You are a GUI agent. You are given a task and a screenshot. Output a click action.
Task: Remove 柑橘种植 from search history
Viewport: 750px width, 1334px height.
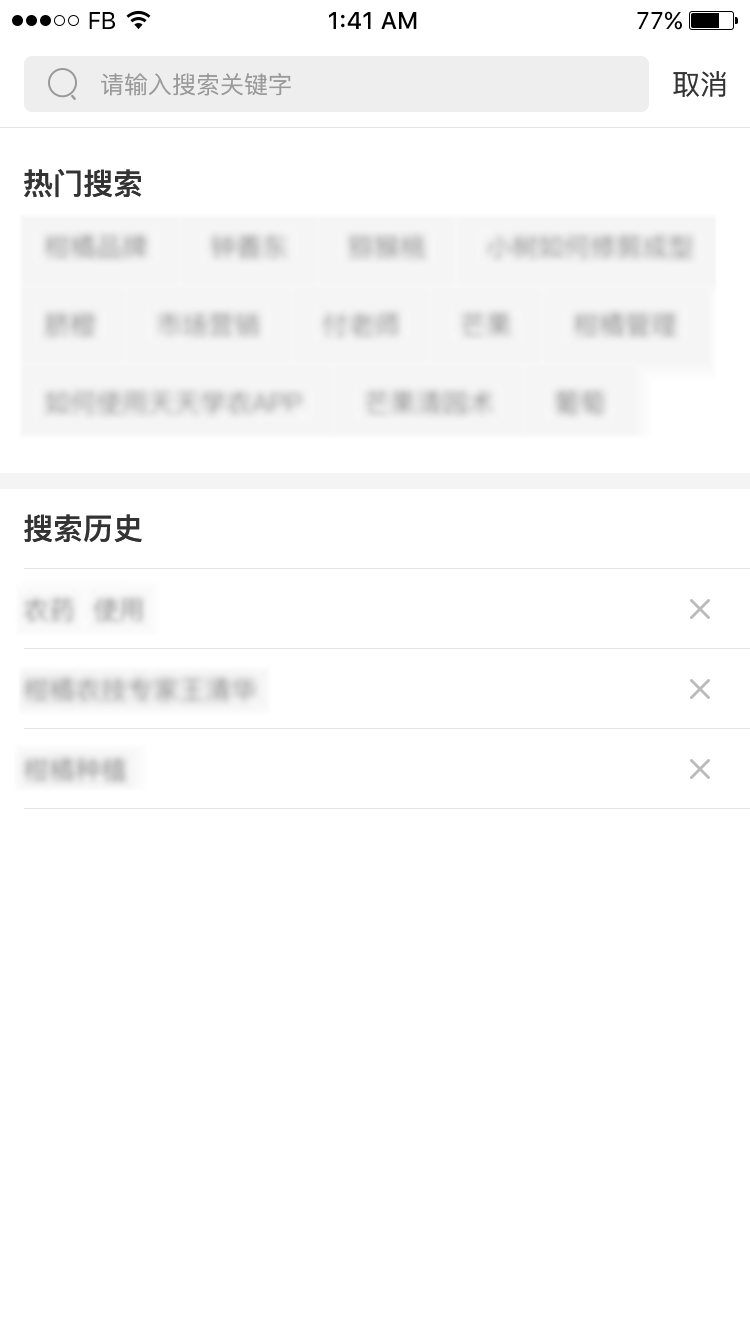point(700,769)
